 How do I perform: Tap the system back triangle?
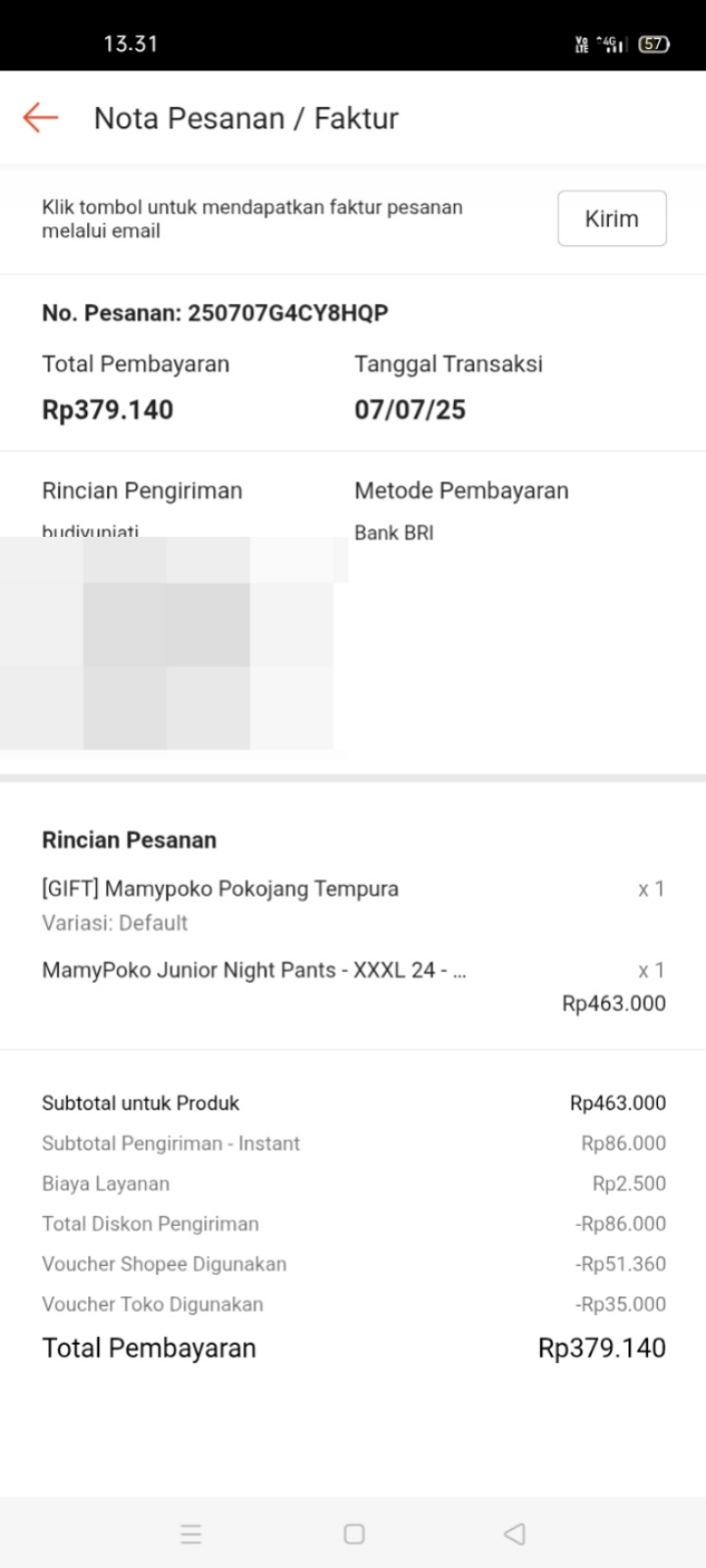click(x=515, y=1534)
